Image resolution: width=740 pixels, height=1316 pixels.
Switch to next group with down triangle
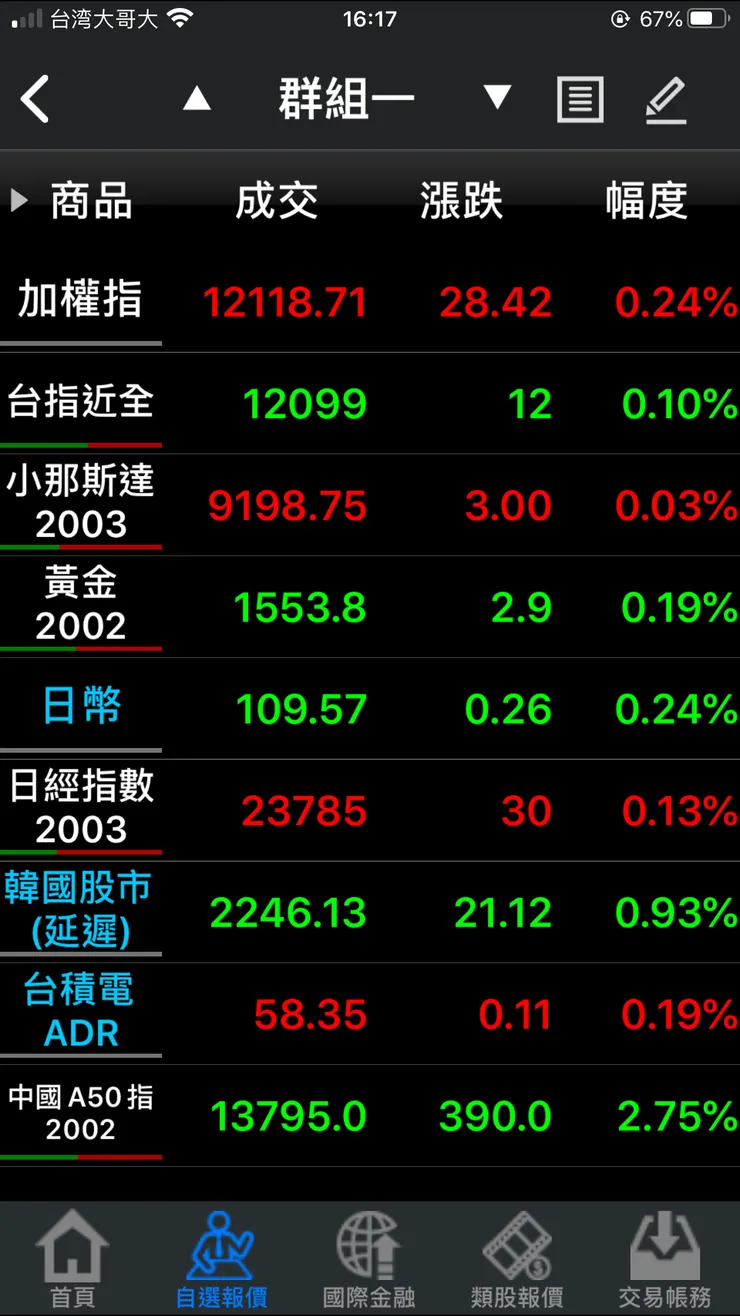pos(497,98)
